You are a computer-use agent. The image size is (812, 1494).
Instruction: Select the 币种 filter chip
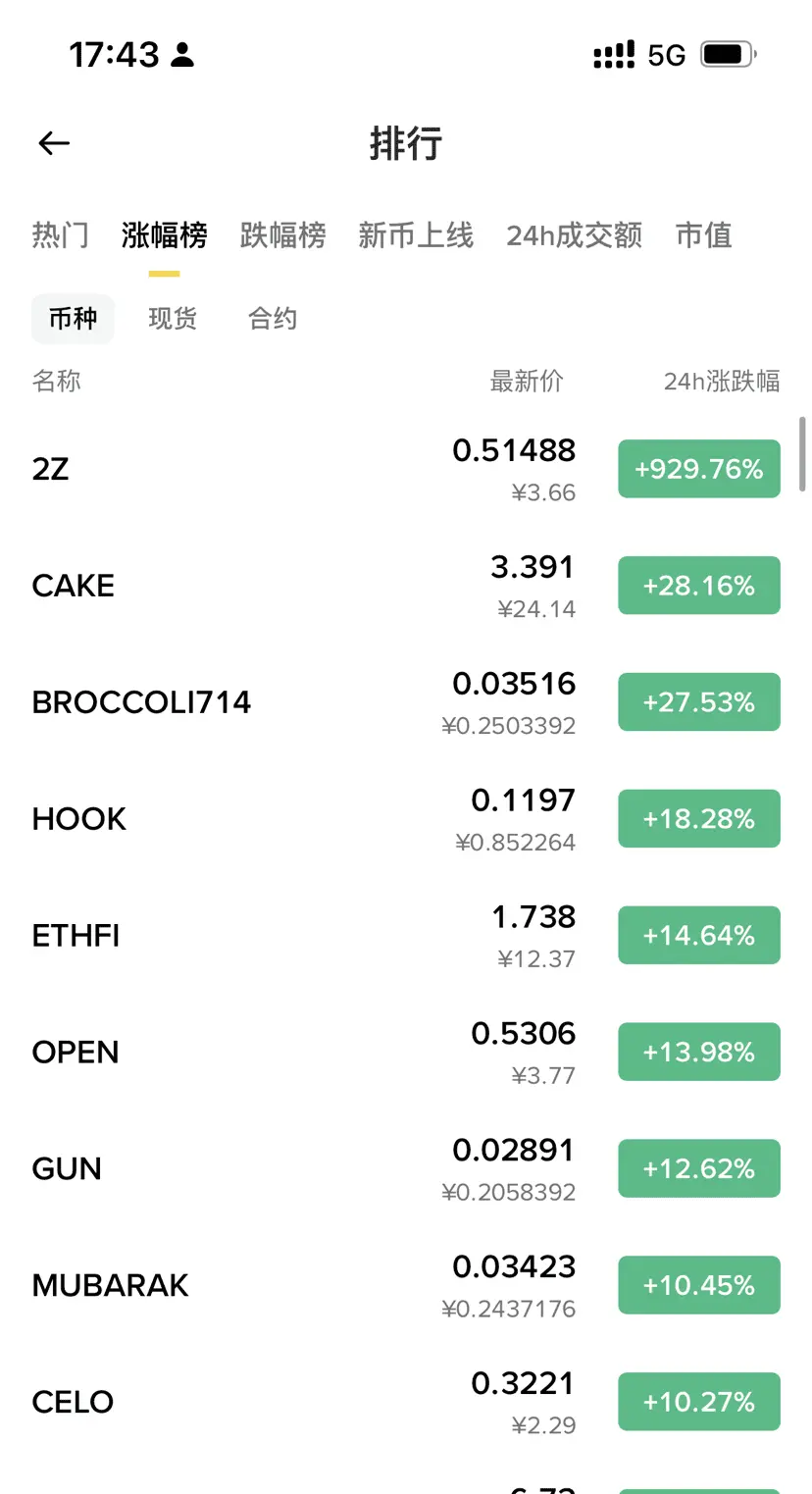point(73,319)
